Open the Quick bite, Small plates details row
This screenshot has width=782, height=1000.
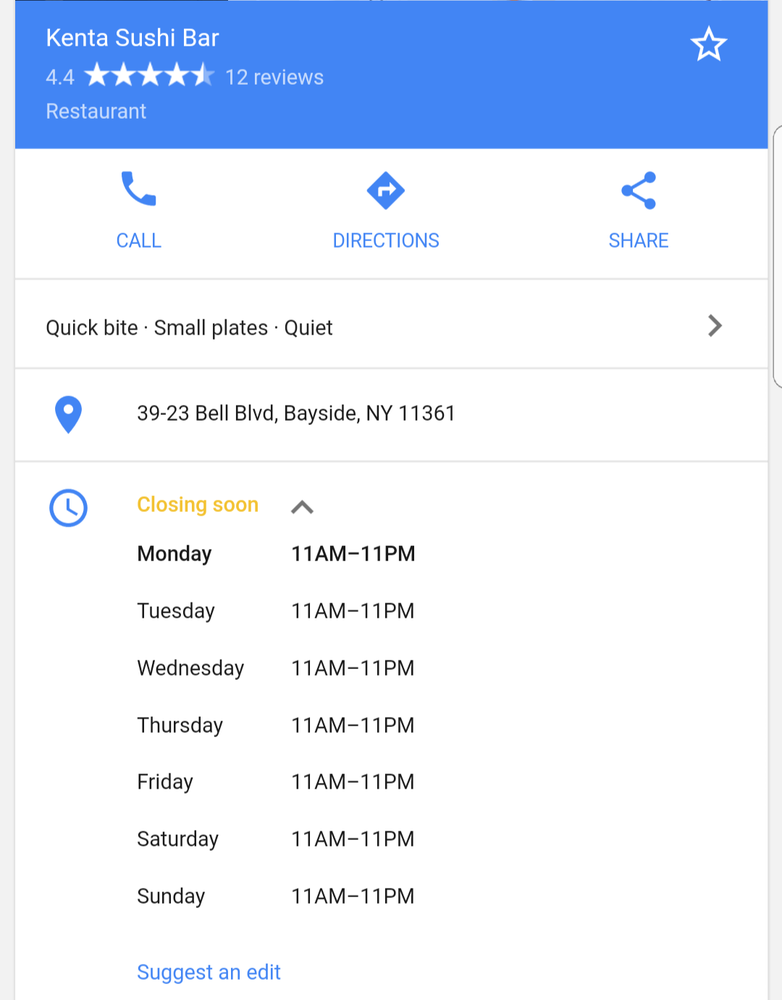point(390,327)
